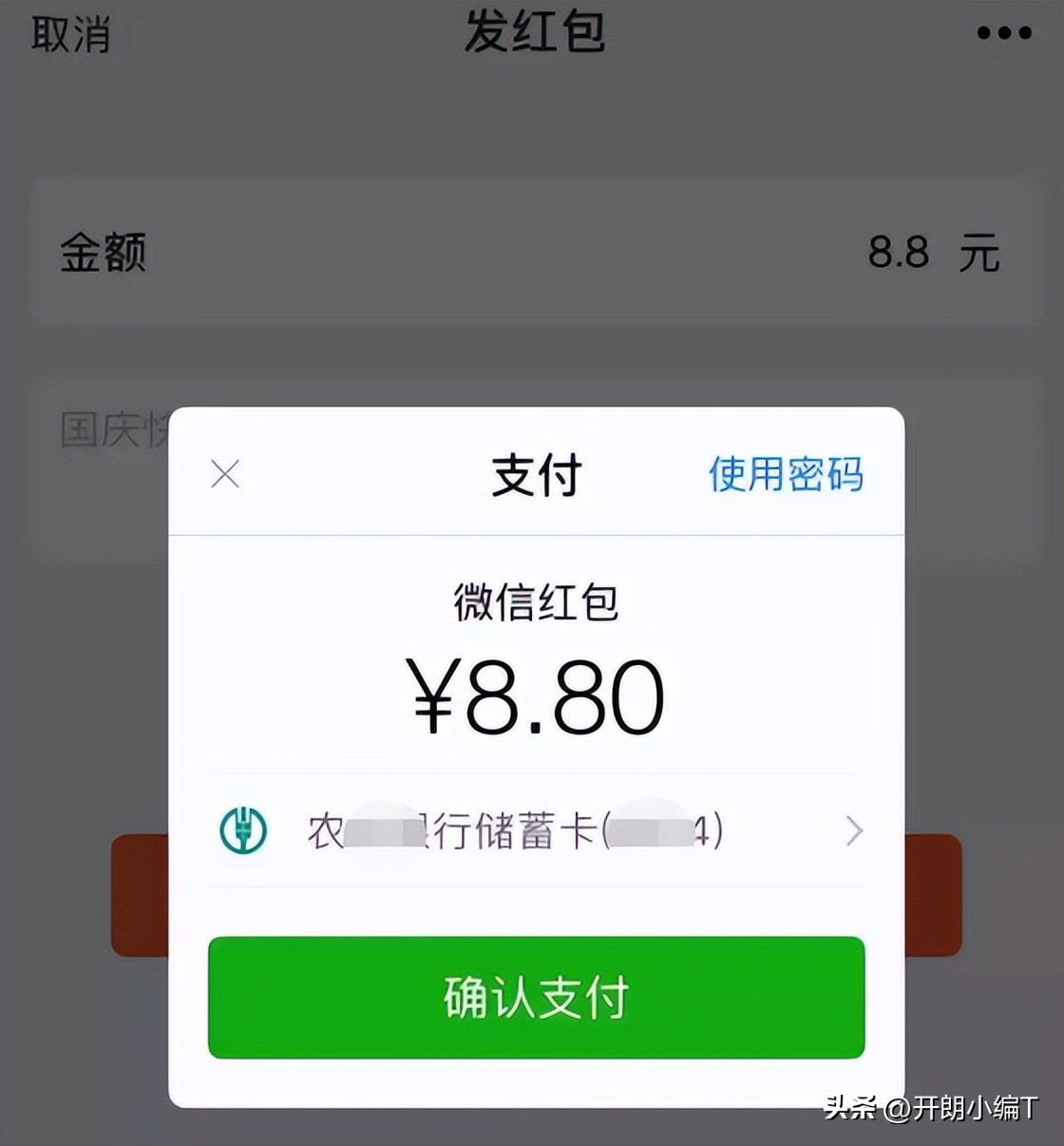Select the 发红包 page title

533,31
